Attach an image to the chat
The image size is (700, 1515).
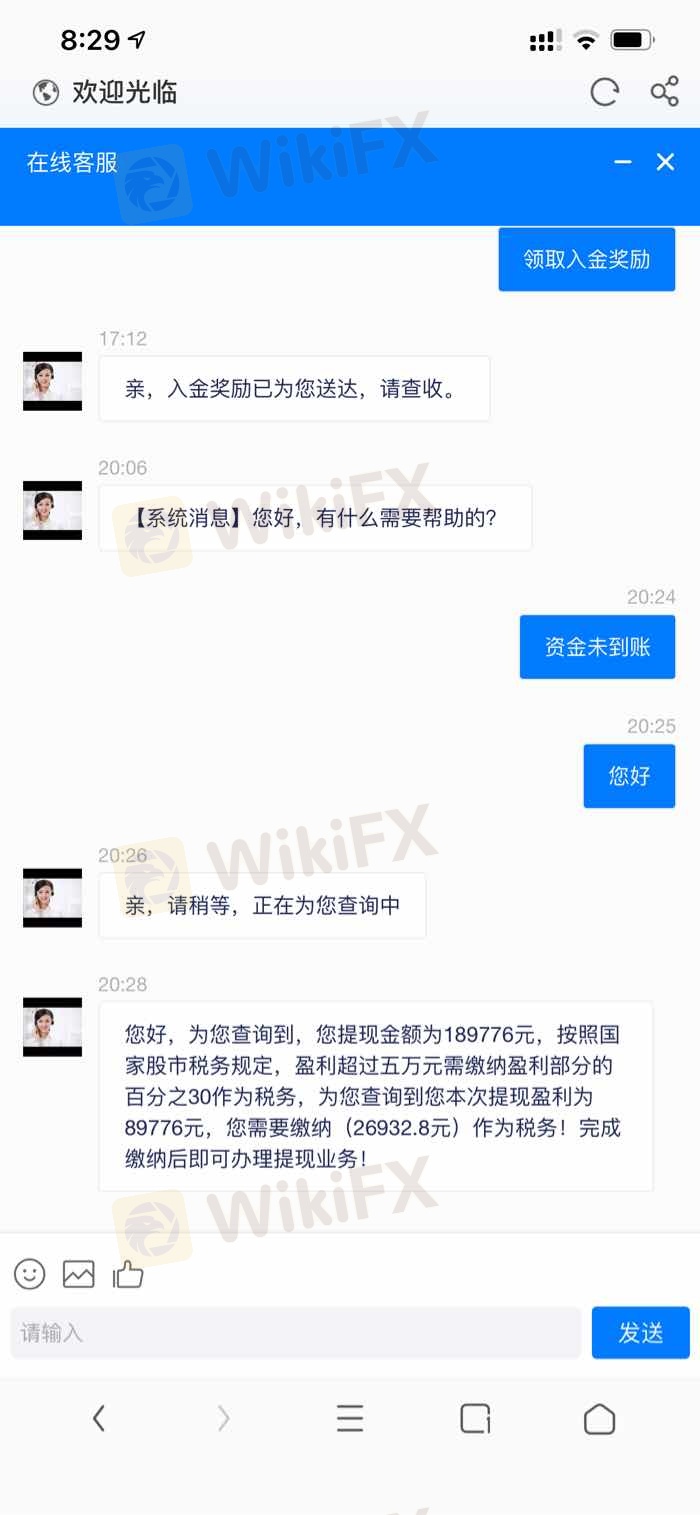(x=79, y=1273)
